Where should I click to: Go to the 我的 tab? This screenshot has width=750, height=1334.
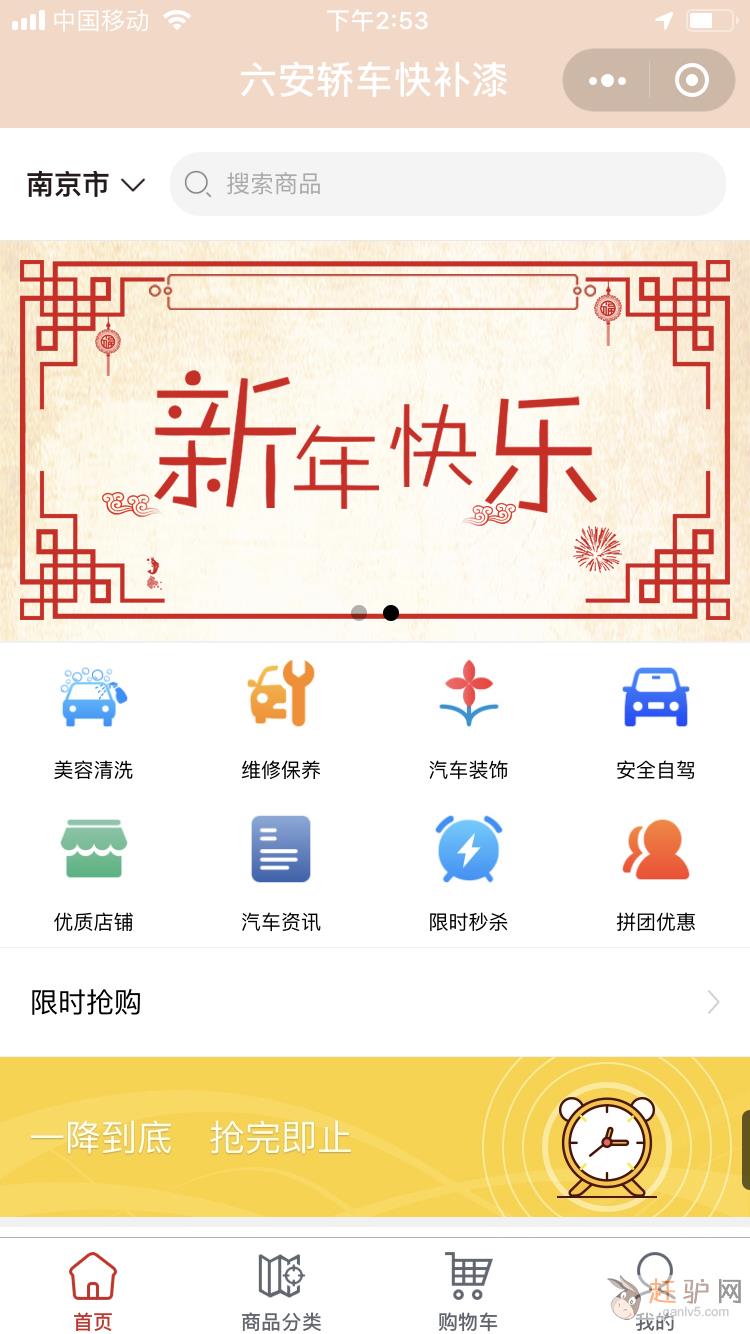coord(655,1290)
